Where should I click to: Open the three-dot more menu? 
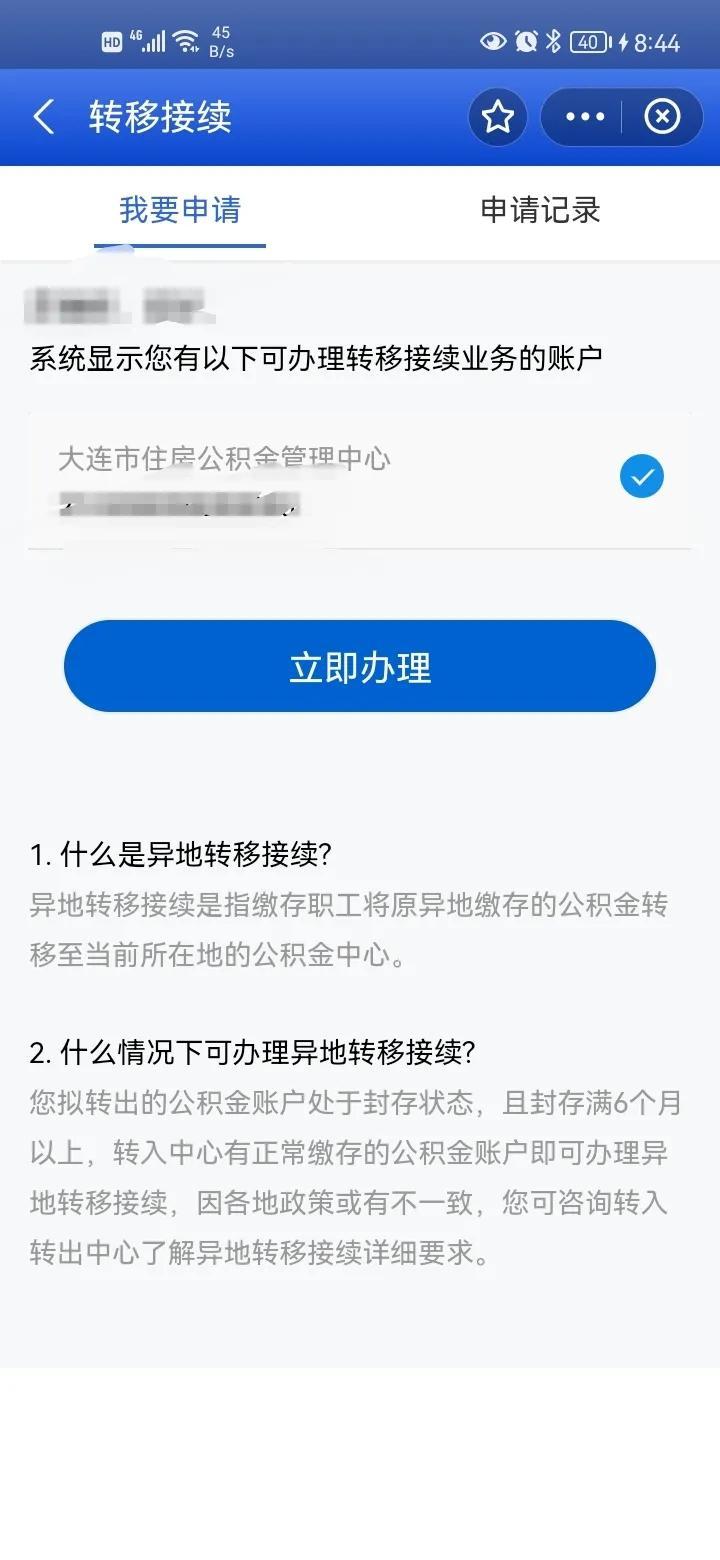pos(585,117)
